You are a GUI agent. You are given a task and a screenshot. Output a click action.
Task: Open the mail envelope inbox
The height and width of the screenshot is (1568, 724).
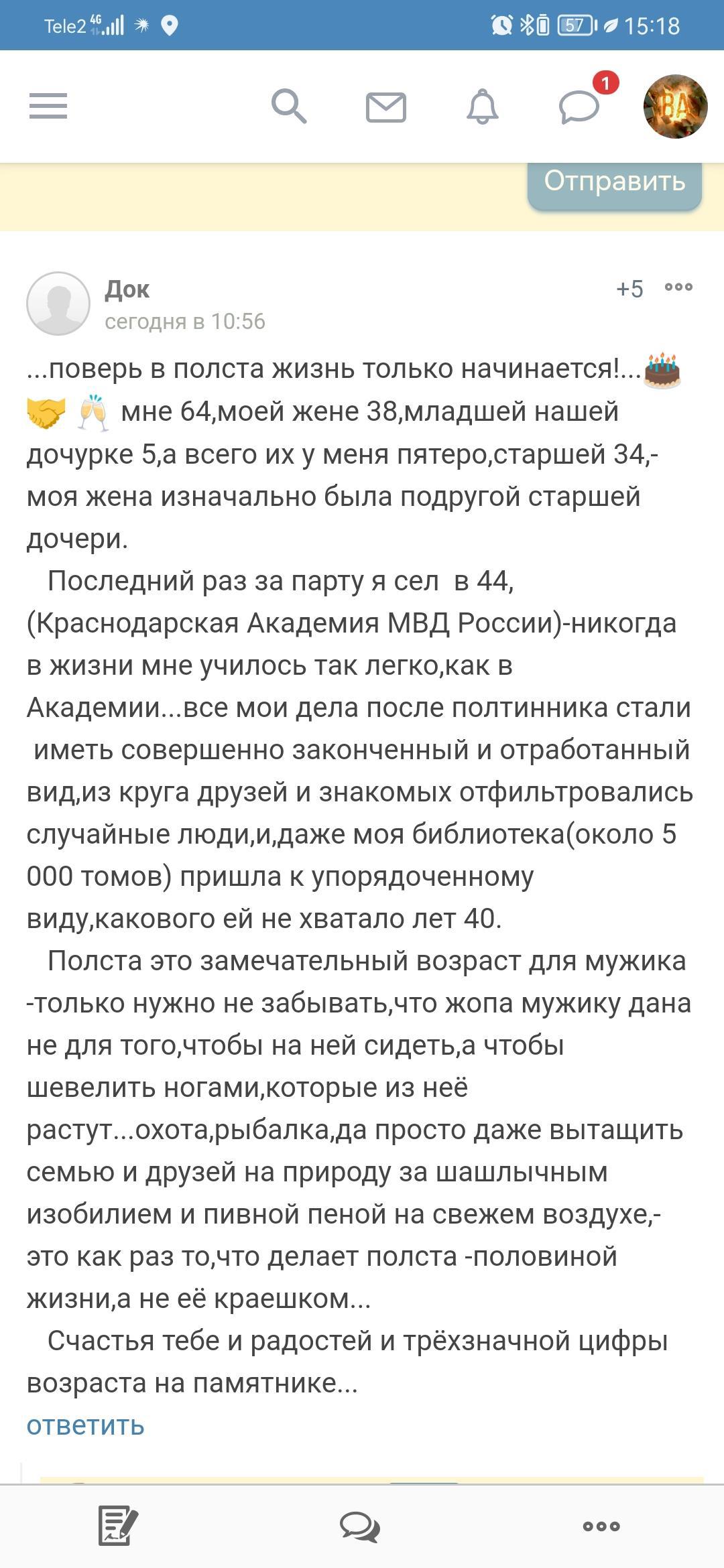click(x=386, y=107)
